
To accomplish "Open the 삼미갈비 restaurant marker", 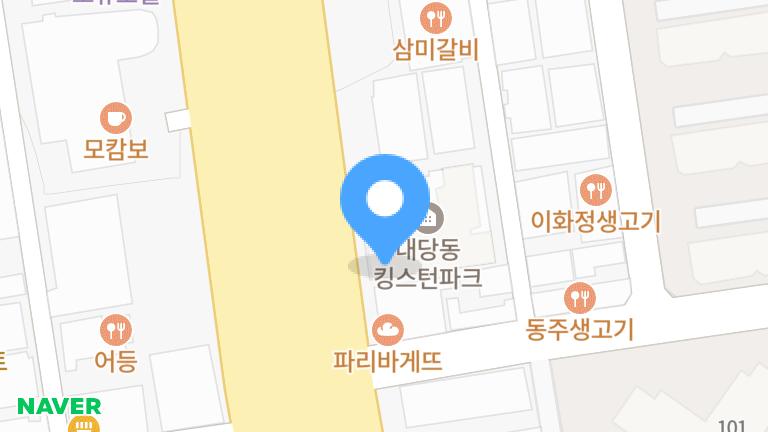I will [x=437, y=17].
